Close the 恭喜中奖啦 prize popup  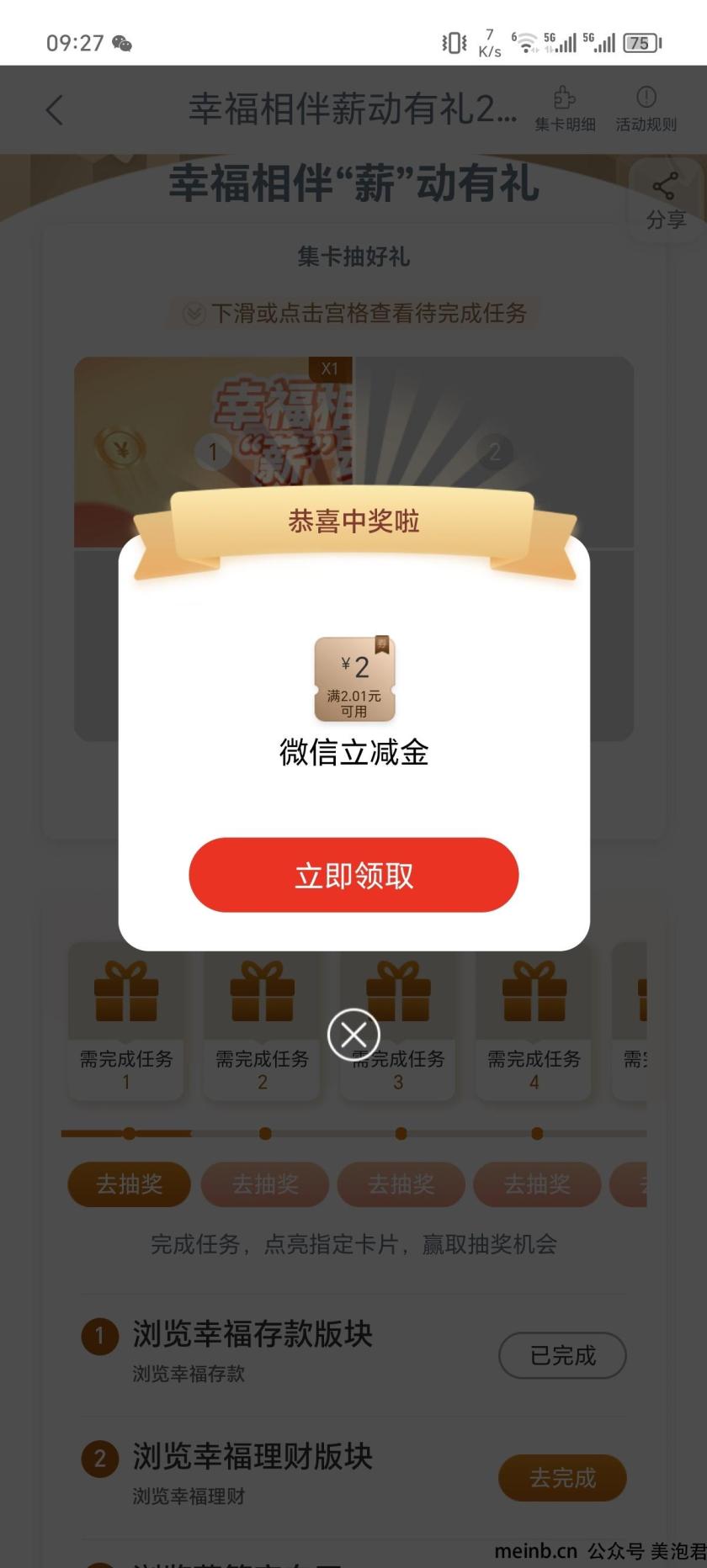click(353, 1035)
